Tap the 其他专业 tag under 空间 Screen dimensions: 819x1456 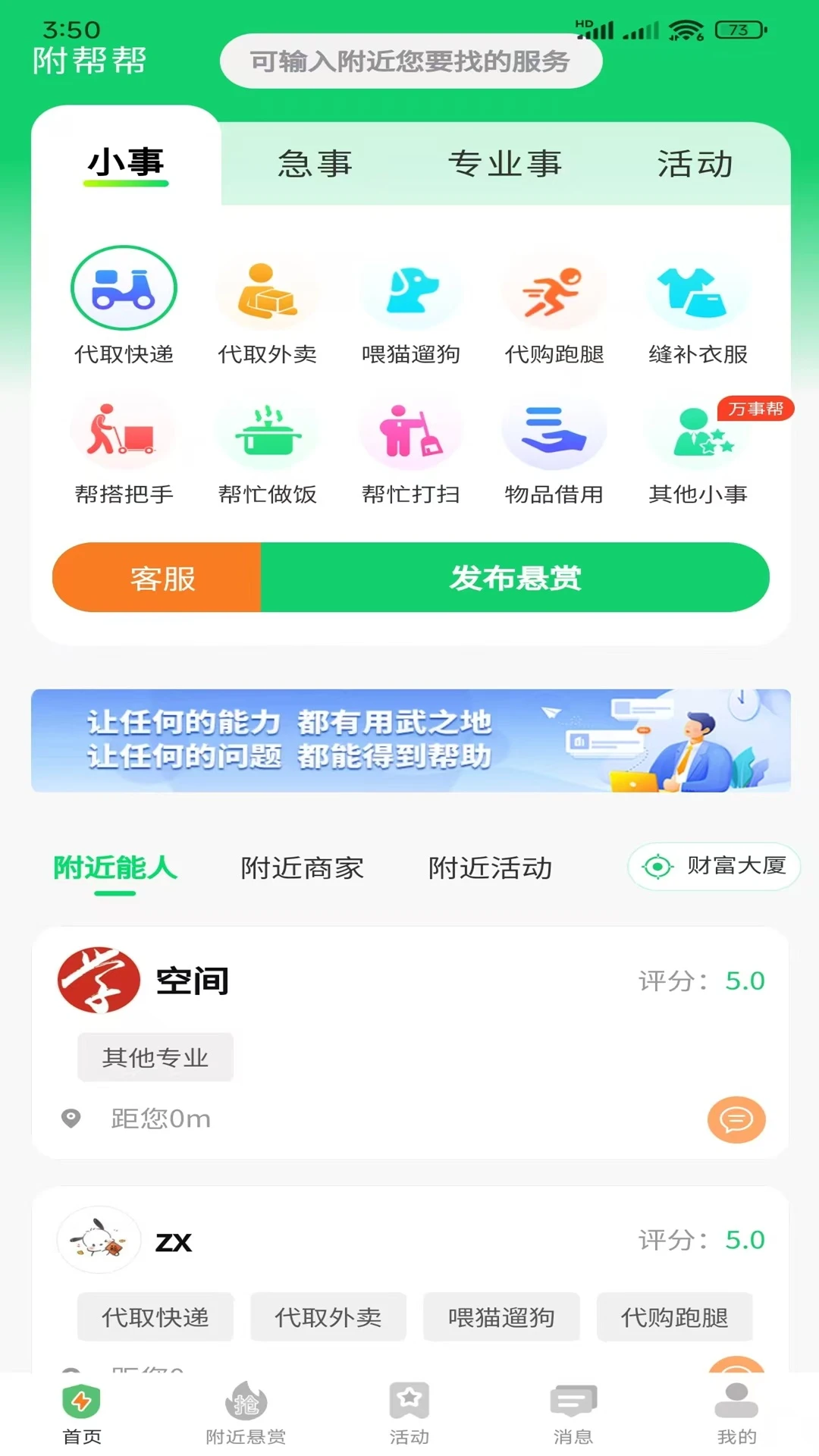point(155,1056)
